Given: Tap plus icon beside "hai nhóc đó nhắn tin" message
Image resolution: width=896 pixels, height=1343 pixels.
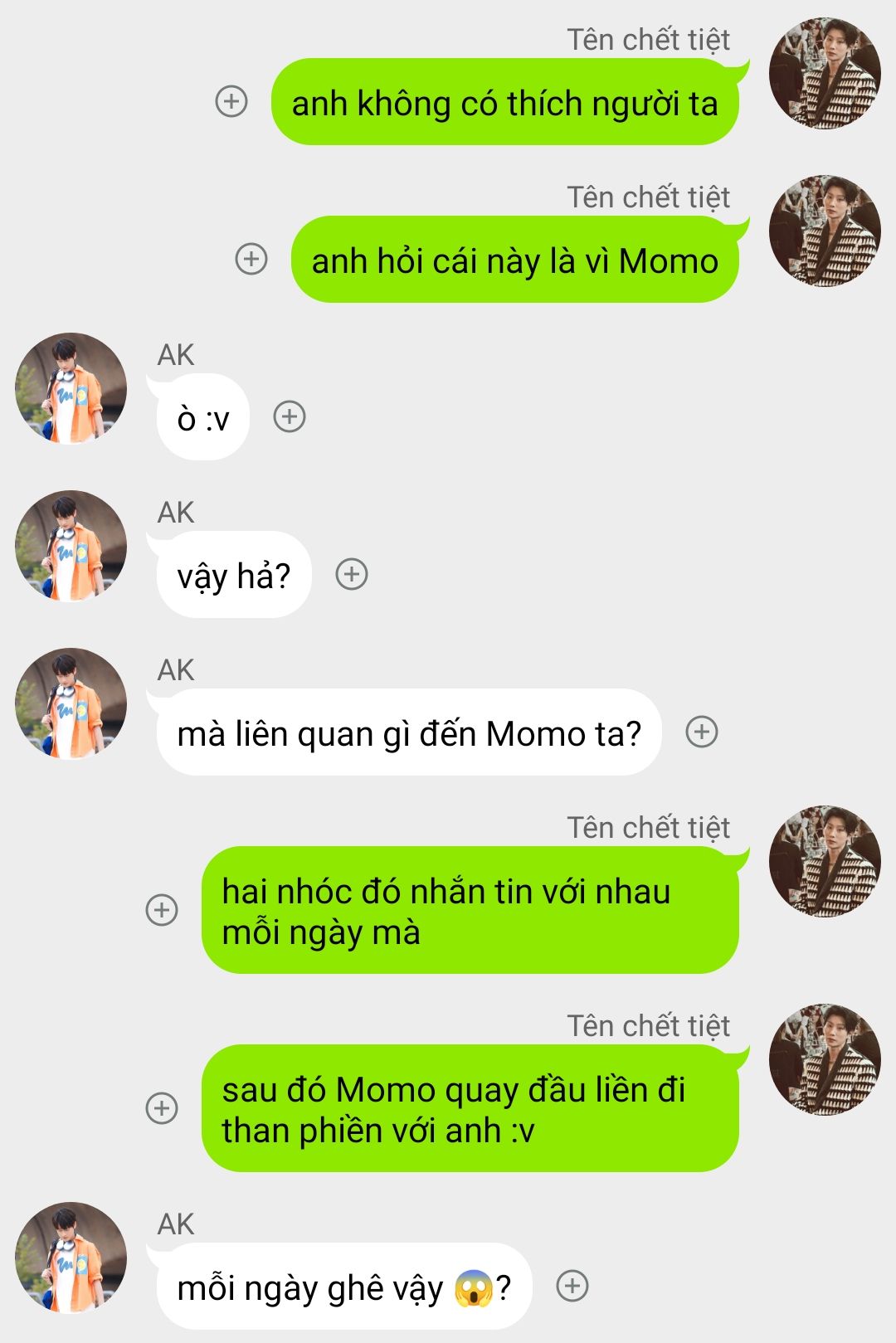Looking at the screenshot, I should point(162,910).
